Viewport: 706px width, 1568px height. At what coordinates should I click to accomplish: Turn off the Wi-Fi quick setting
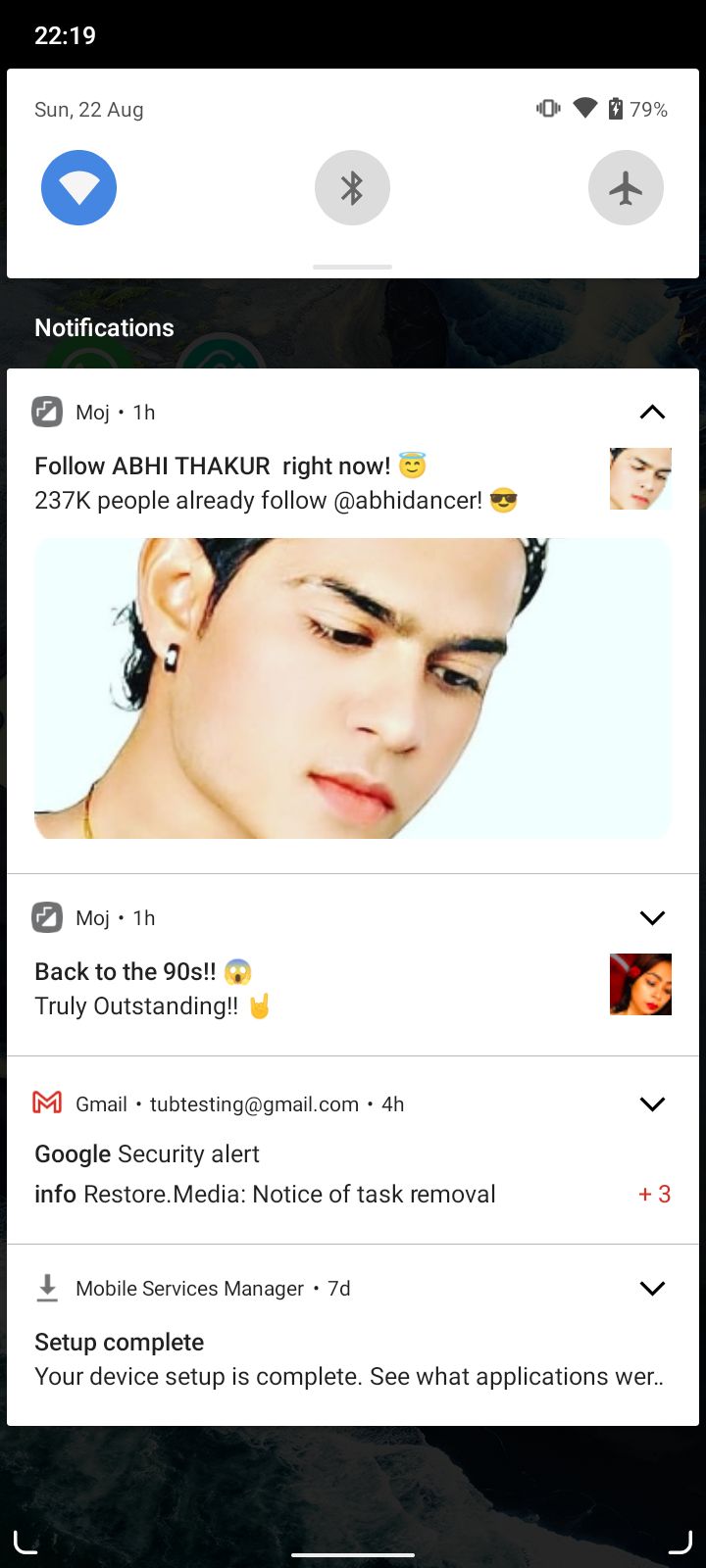pyautogui.click(x=78, y=187)
